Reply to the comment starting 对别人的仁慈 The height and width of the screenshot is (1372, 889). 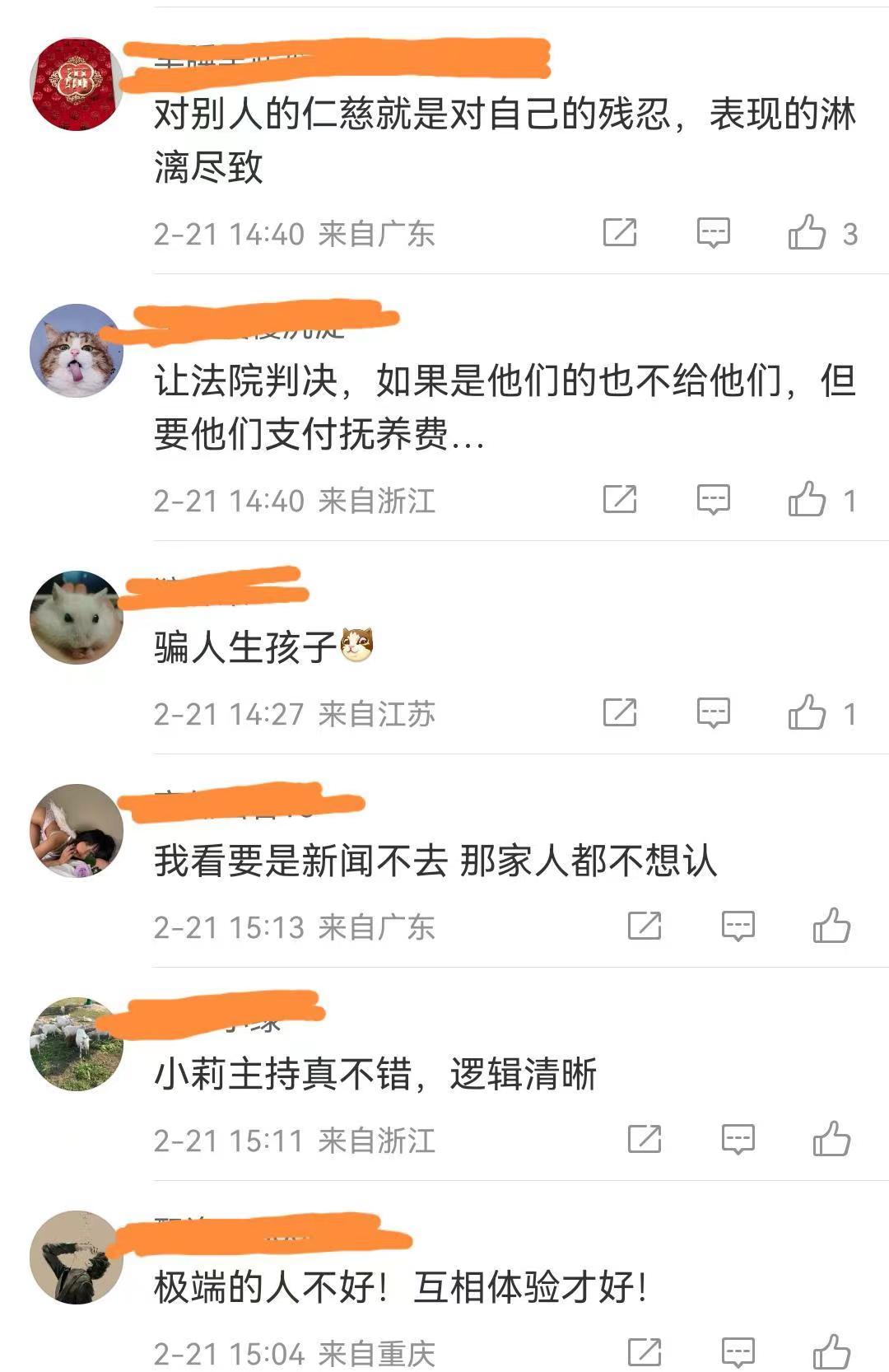click(x=713, y=233)
